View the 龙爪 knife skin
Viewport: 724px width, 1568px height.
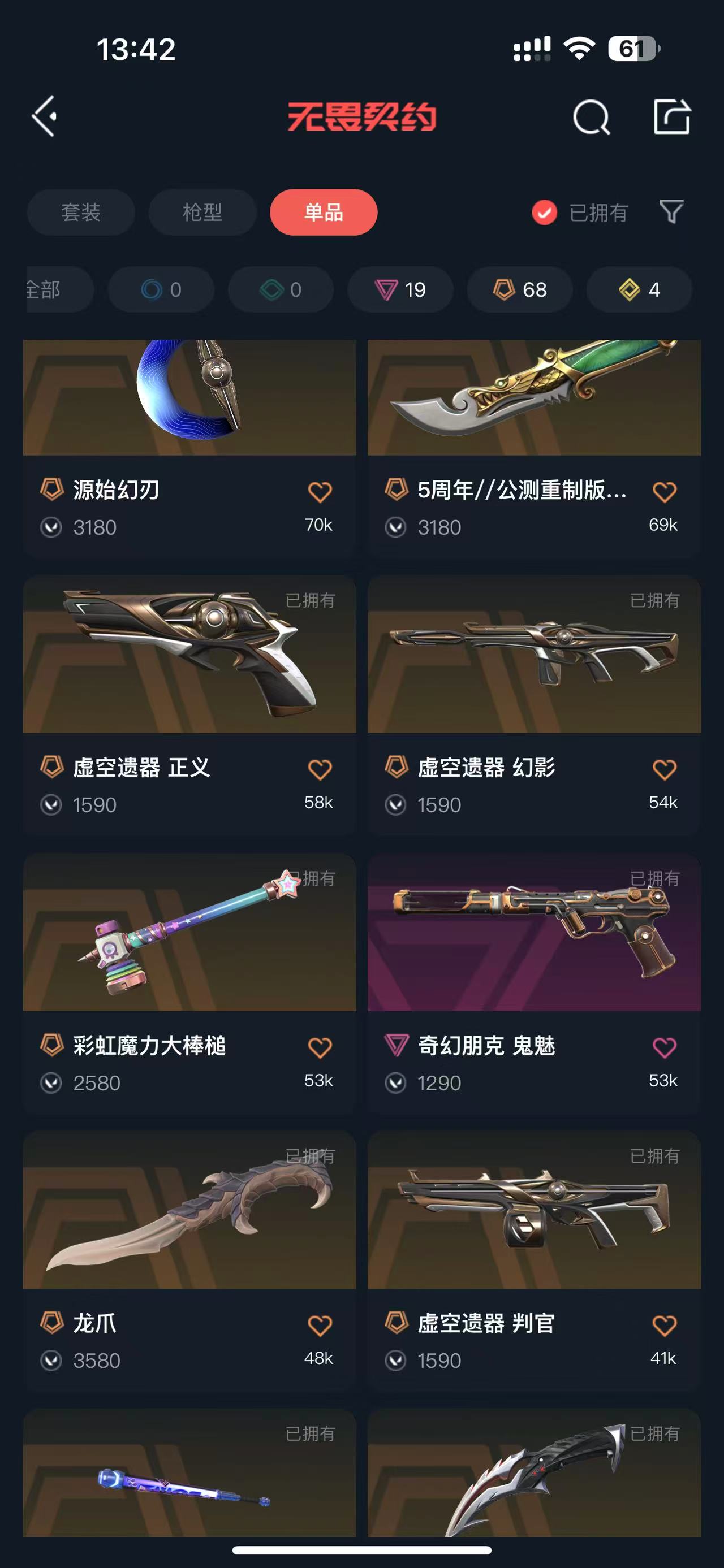[x=189, y=1223]
